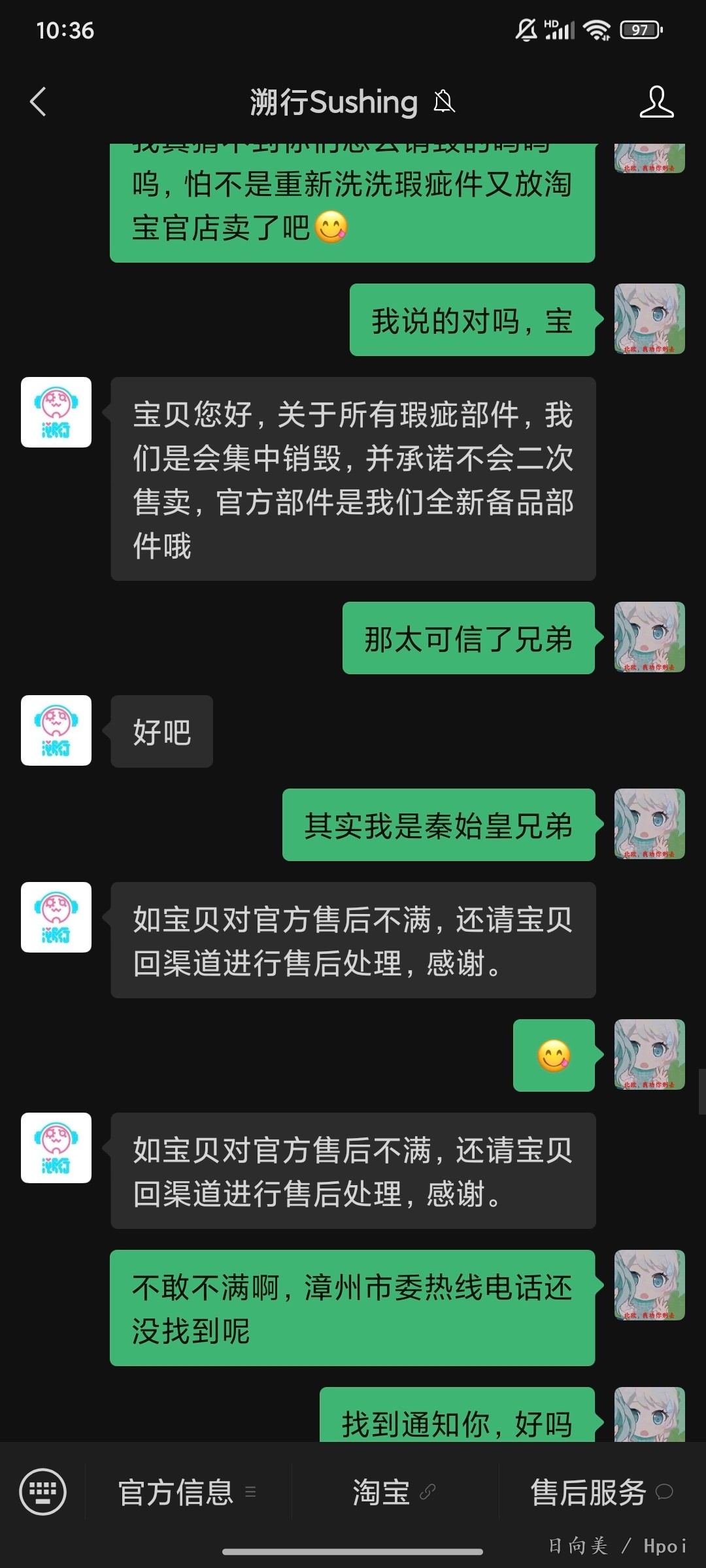Open the 淘宝 link menu
706x1568 pixels.
(x=394, y=1492)
